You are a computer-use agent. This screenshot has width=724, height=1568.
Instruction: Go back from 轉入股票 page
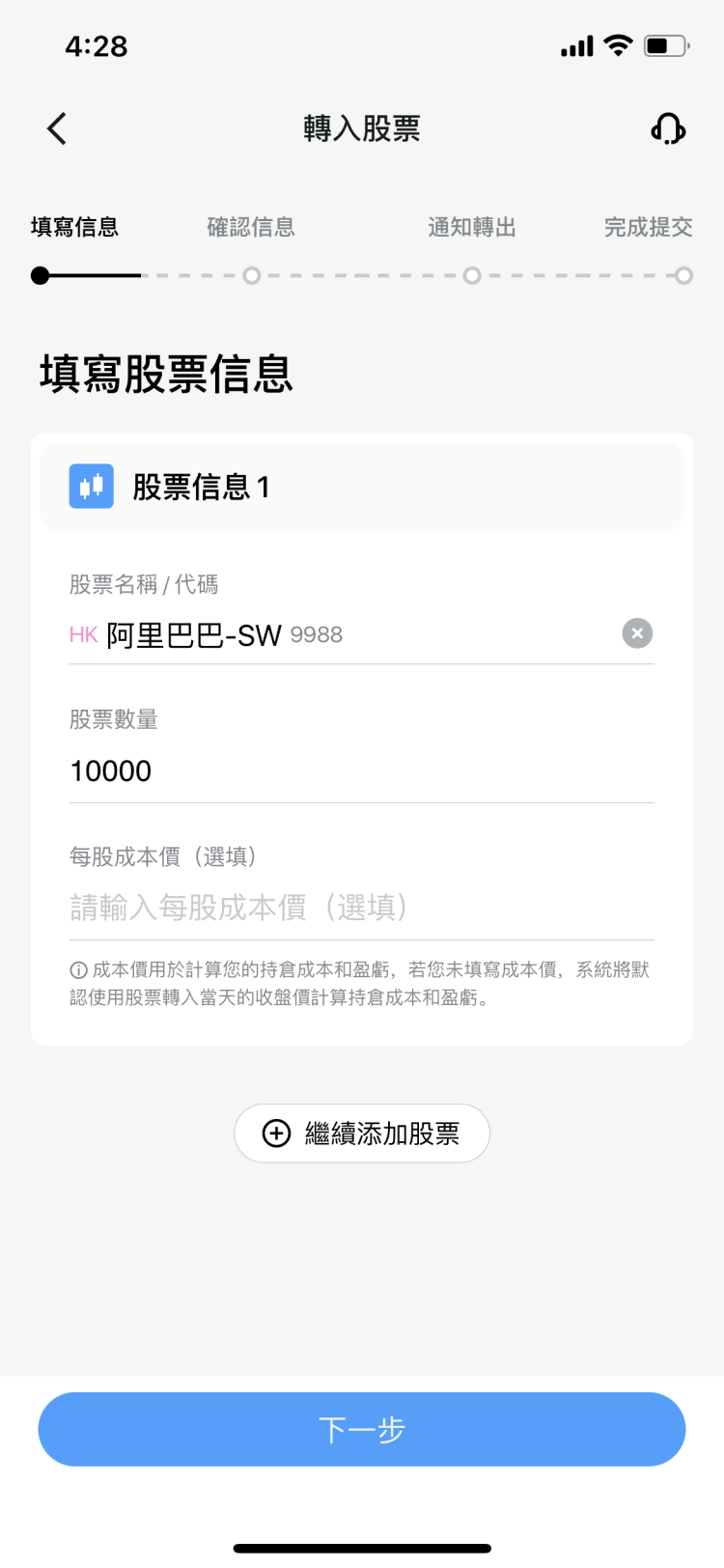click(x=57, y=128)
